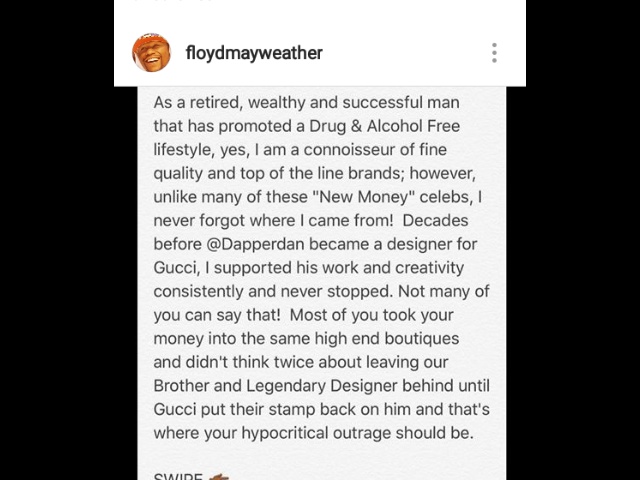Tap the text image post
Screen dimensions: 640x480
click(x=320, y=280)
